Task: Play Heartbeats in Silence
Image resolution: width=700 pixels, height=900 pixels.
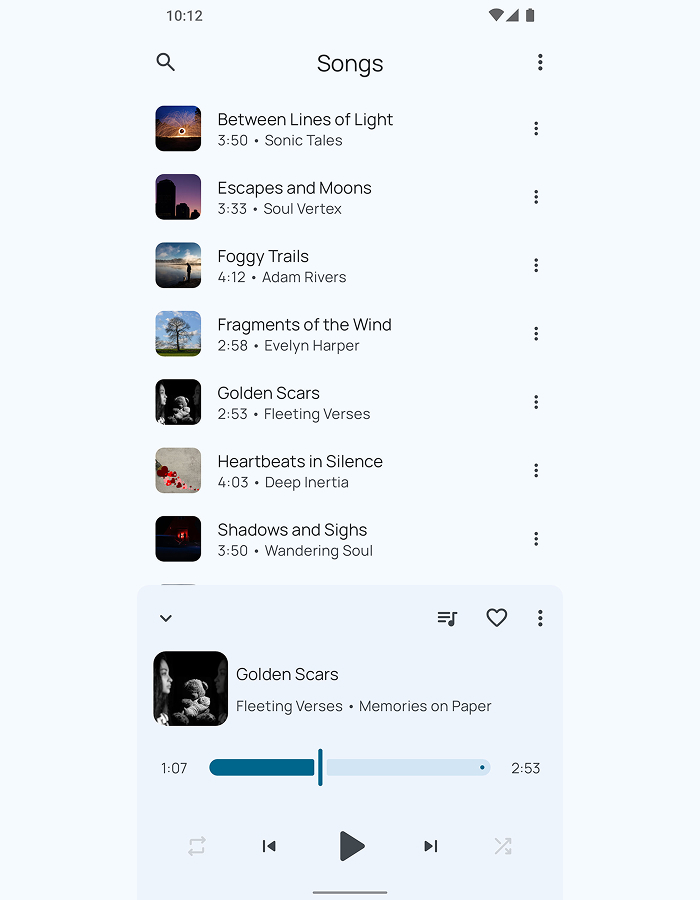Action: click(x=300, y=471)
